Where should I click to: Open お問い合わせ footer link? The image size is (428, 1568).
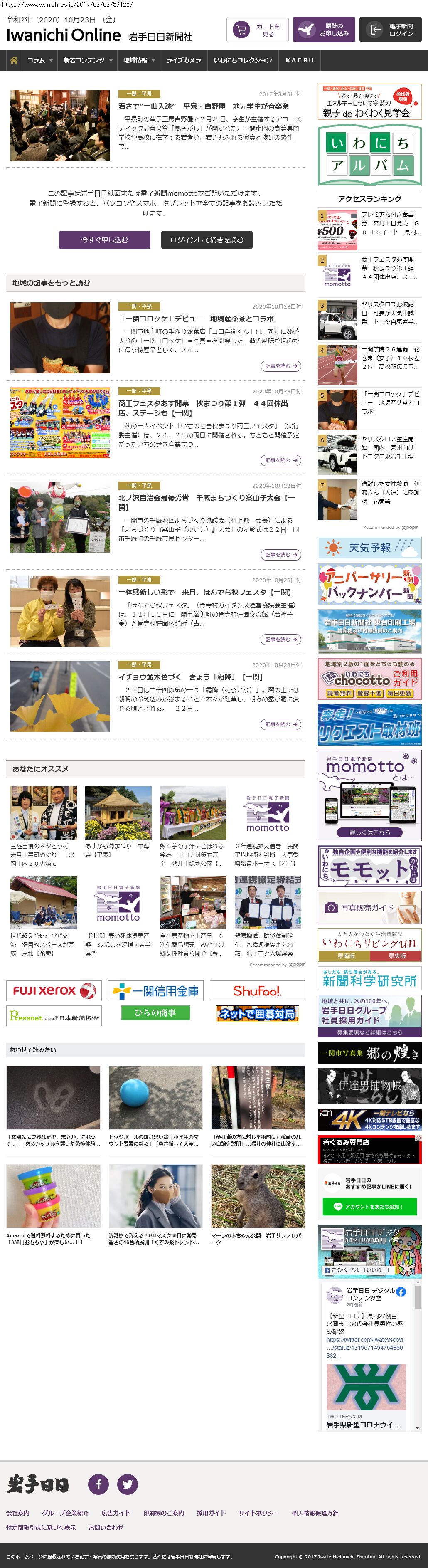coord(106,1527)
